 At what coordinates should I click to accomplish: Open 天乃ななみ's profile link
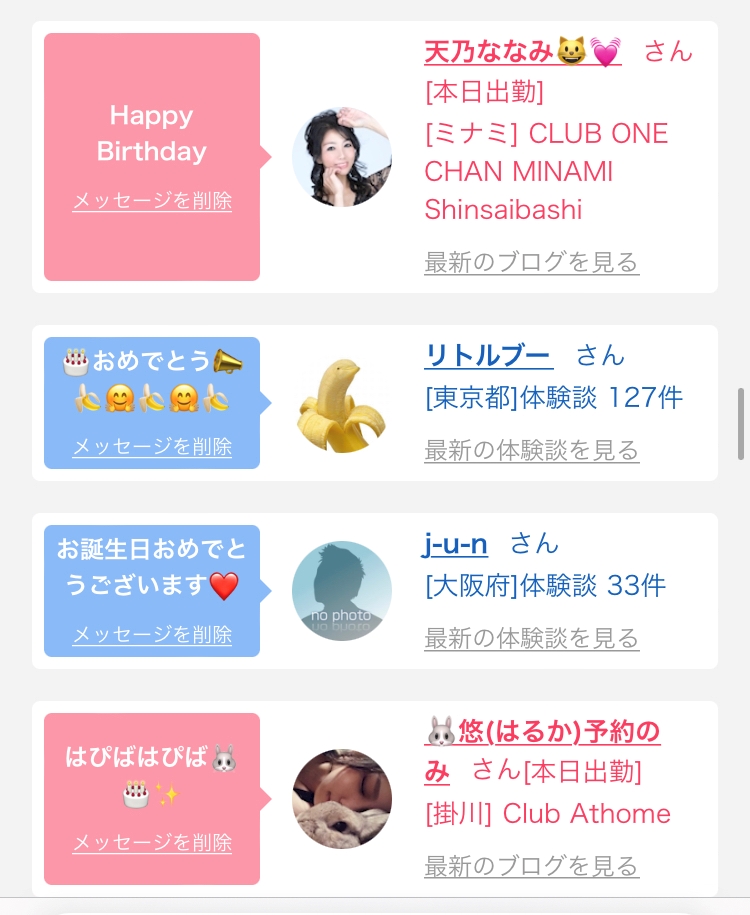click(522, 51)
